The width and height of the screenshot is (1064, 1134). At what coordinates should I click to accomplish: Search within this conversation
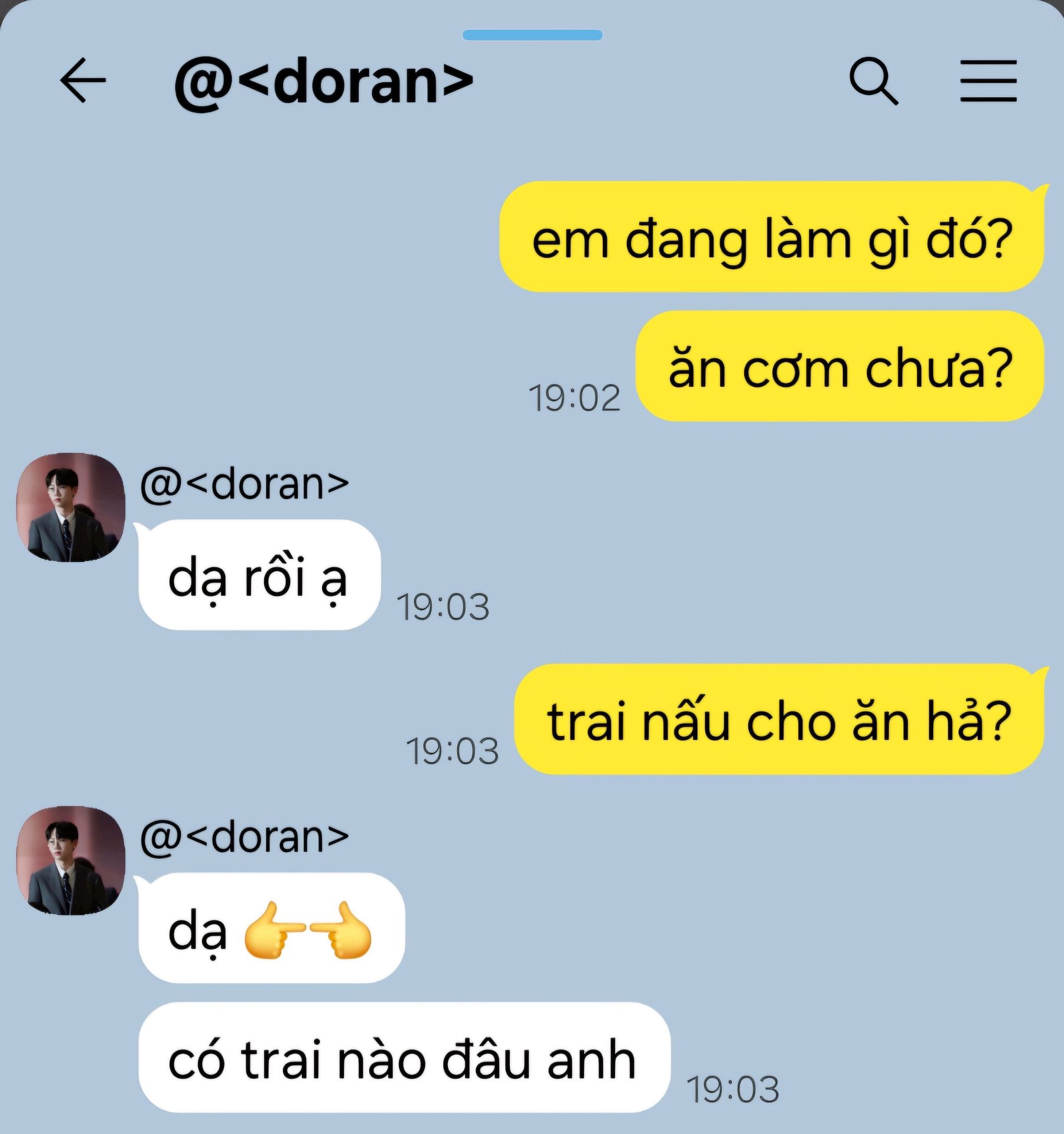point(873,82)
